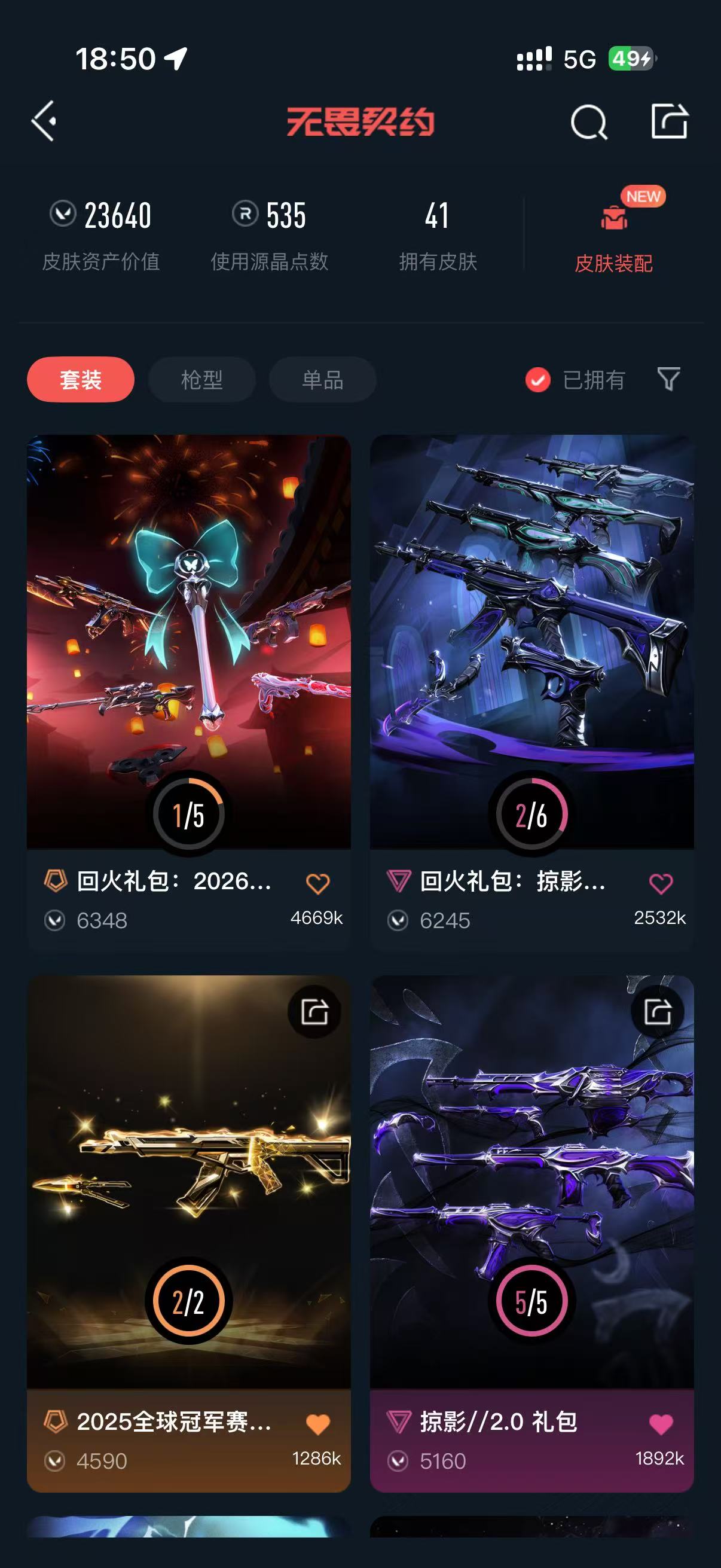Viewport: 721px width, 1568px height.
Task: Unlike the 2025全球冠军赛 bundle
Action: pos(317,1424)
